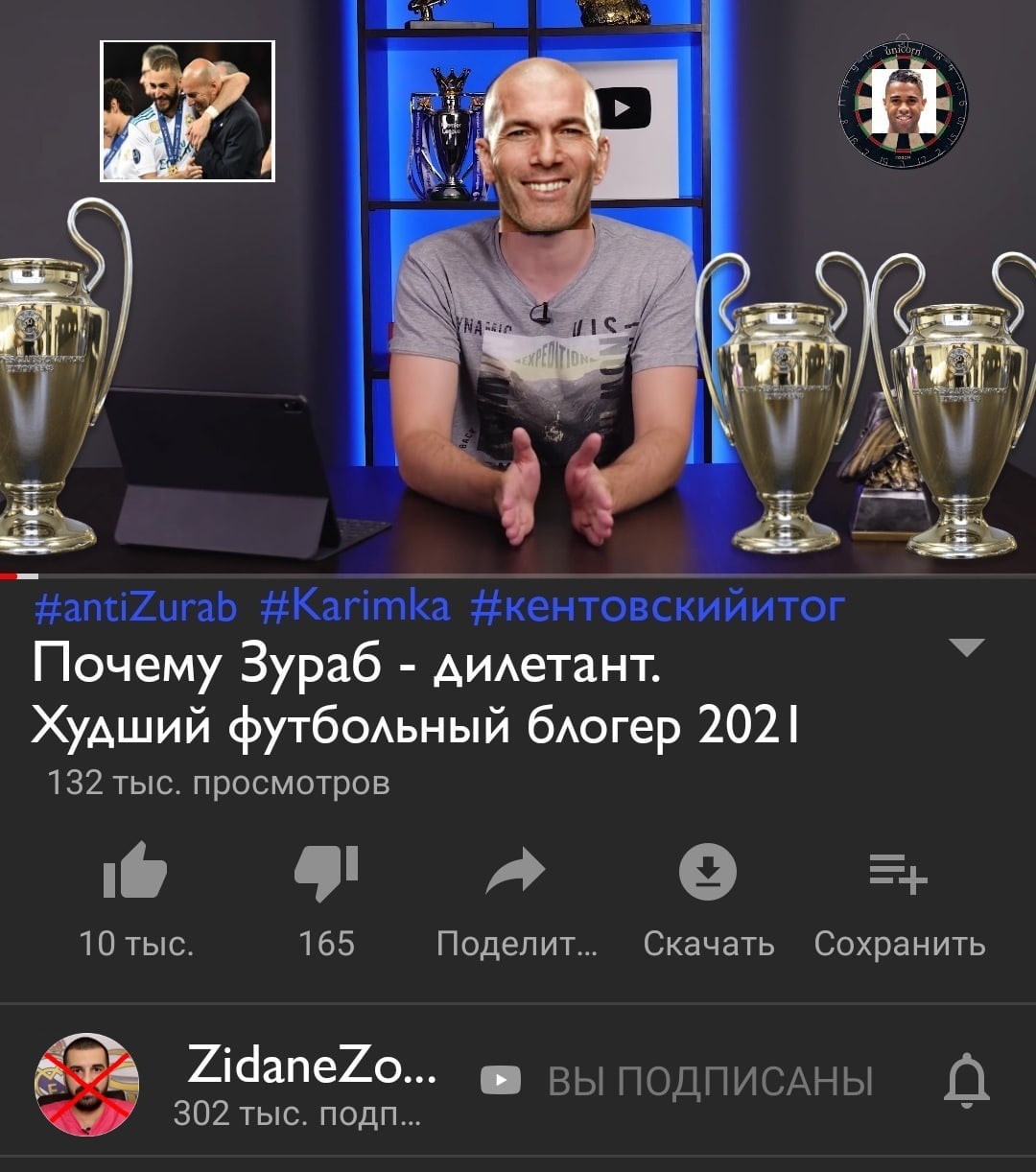
Task: Change notification settings with the bell
Action: (966, 1082)
